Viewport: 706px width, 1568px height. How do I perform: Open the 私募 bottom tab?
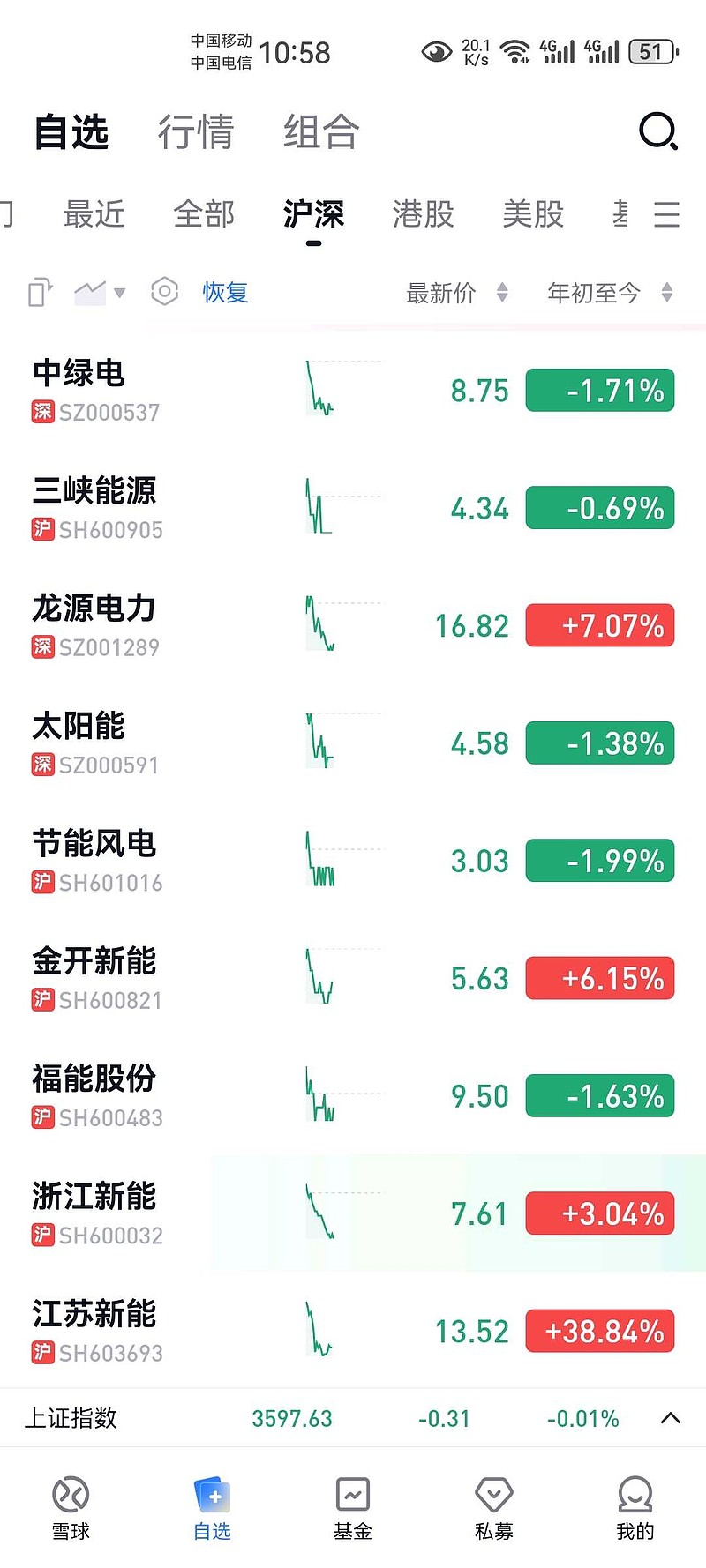(x=494, y=1508)
